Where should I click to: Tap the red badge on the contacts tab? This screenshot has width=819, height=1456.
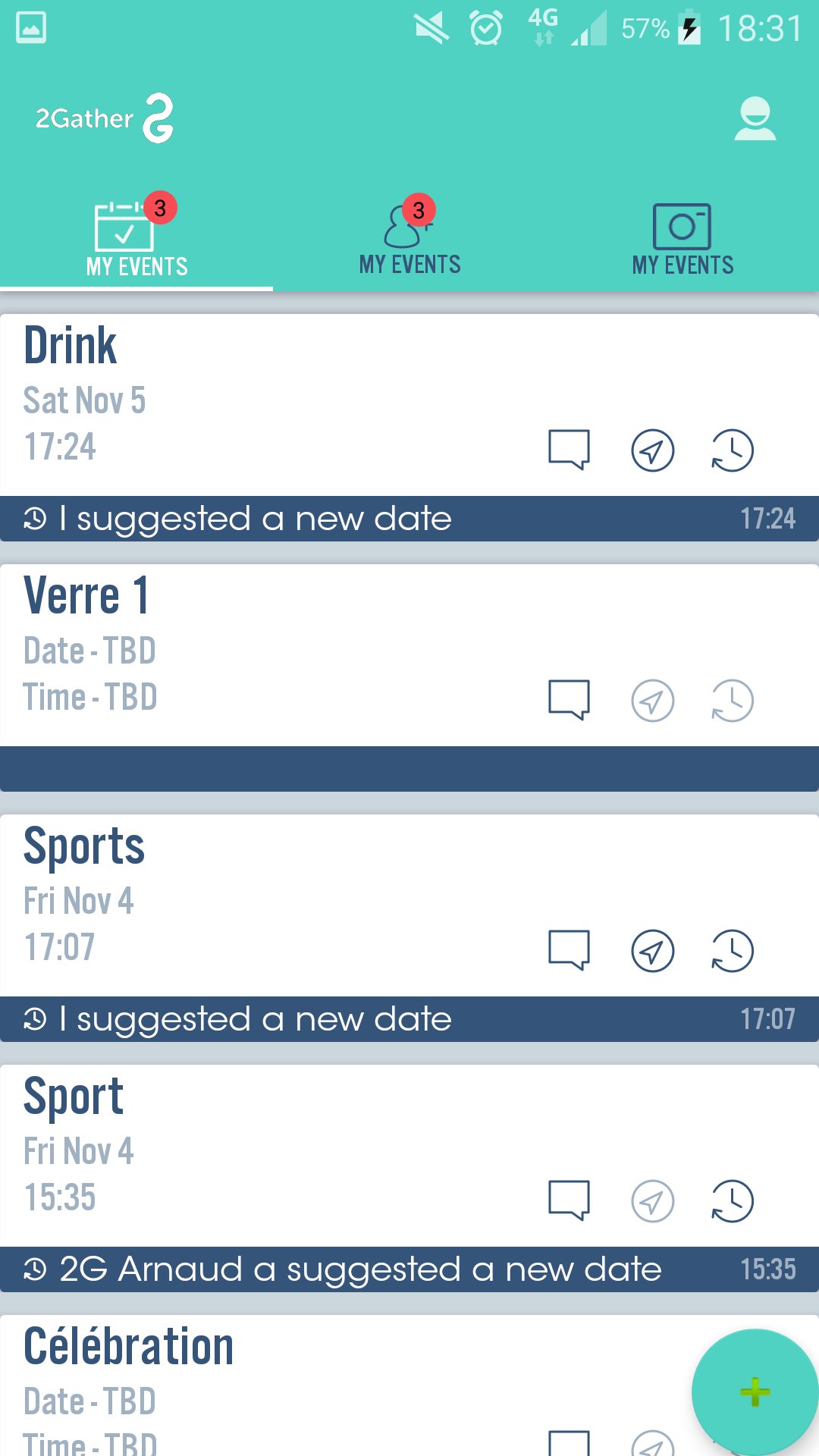[419, 210]
